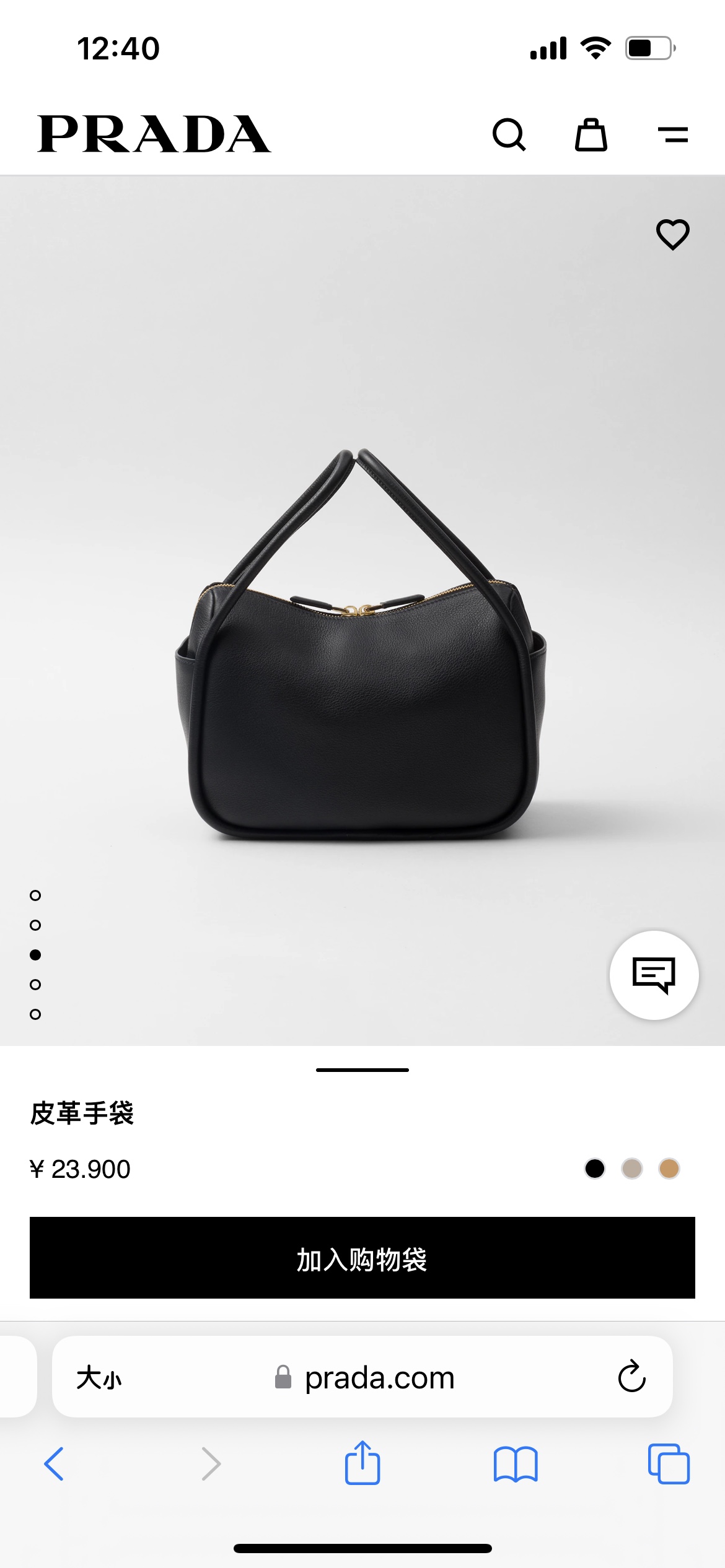Screen dimensions: 725x1568
Task: Tap 加入购物袋 to add to bag
Action: click(x=362, y=1258)
